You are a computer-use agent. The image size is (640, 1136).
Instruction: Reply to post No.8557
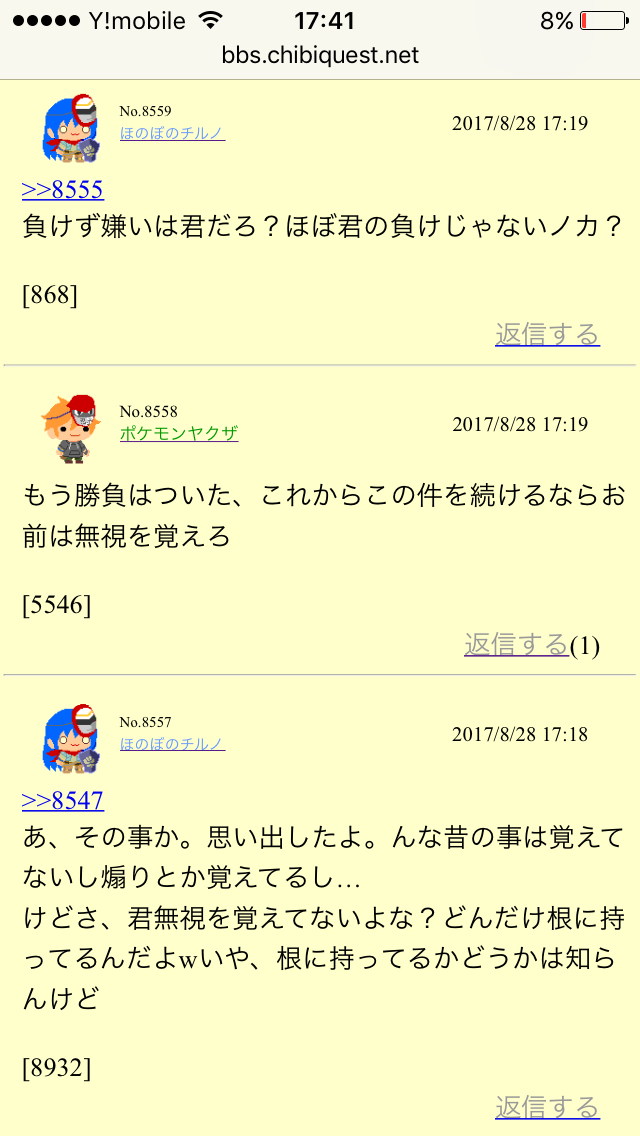pyautogui.click(x=547, y=1107)
